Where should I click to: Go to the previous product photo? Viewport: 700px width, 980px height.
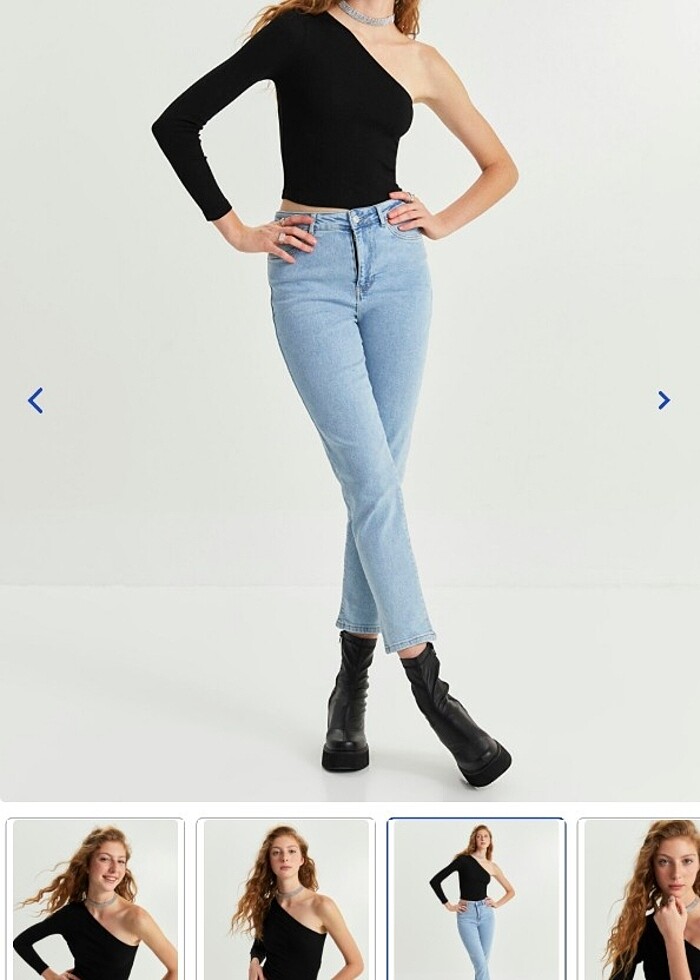[36, 401]
